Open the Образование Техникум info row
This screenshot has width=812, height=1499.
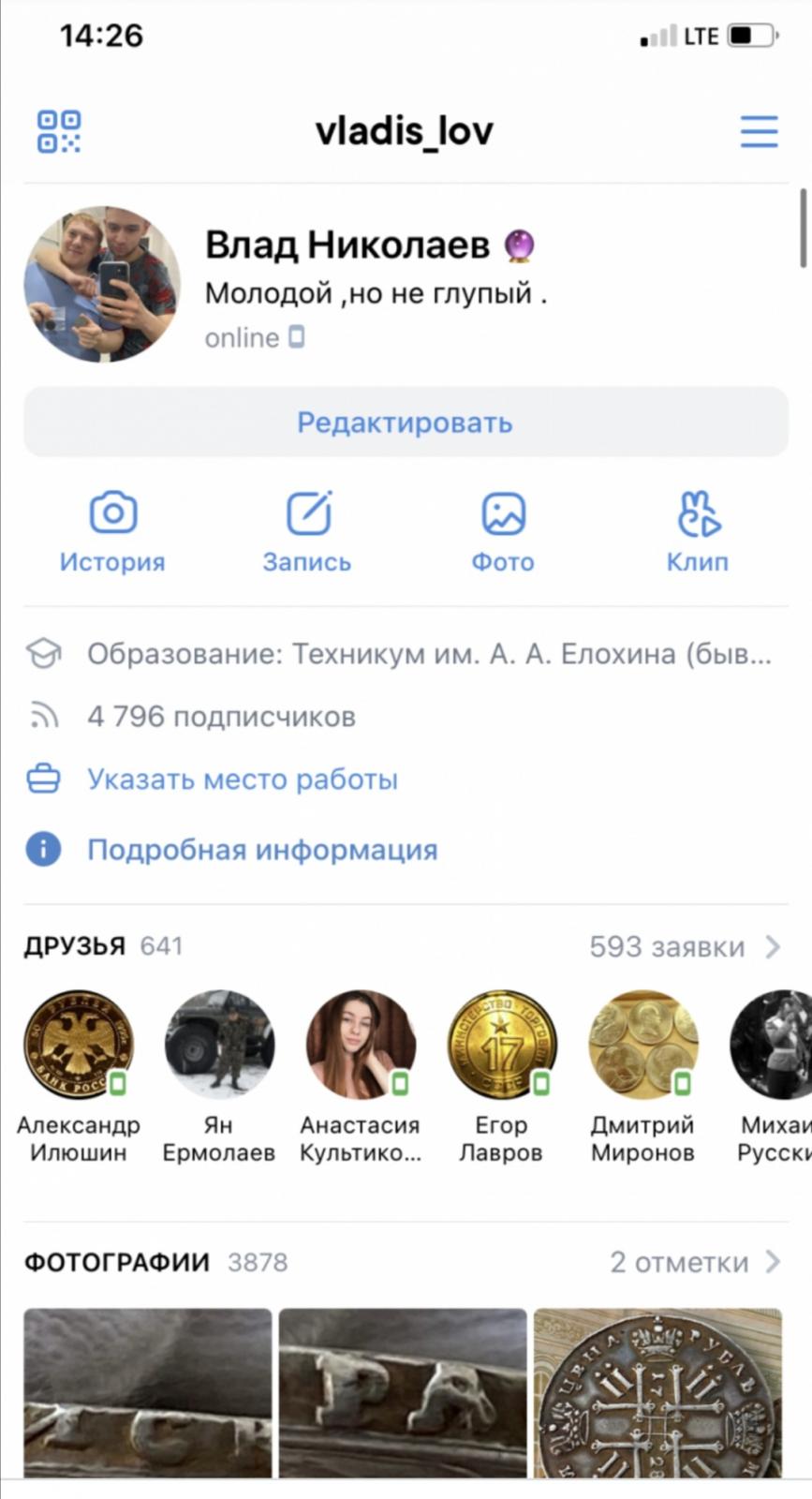coord(428,653)
